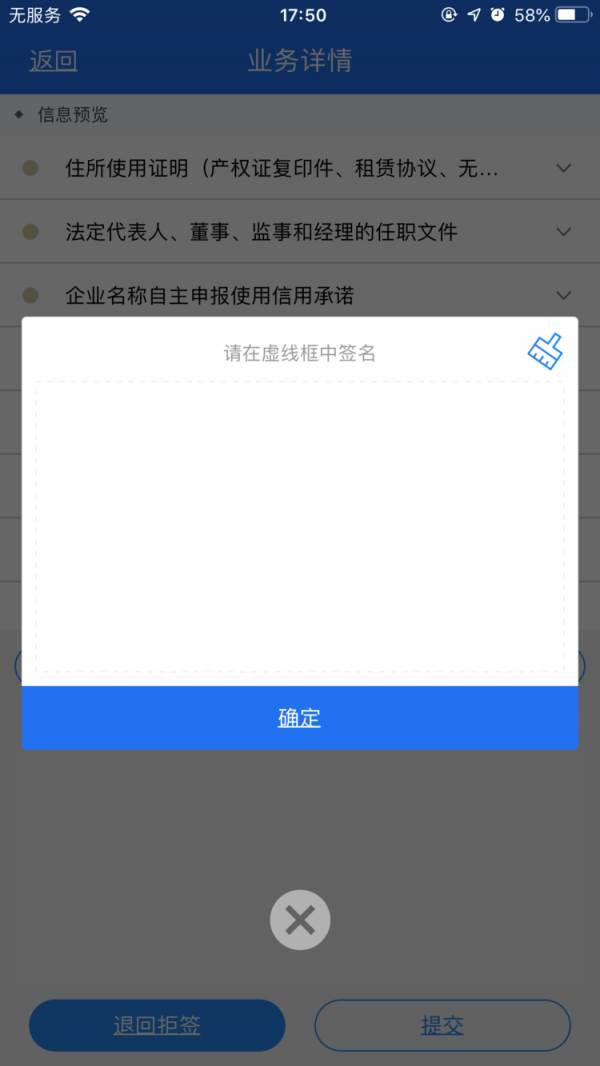
Task: Tap inside the dashed signature box
Action: [300, 525]
